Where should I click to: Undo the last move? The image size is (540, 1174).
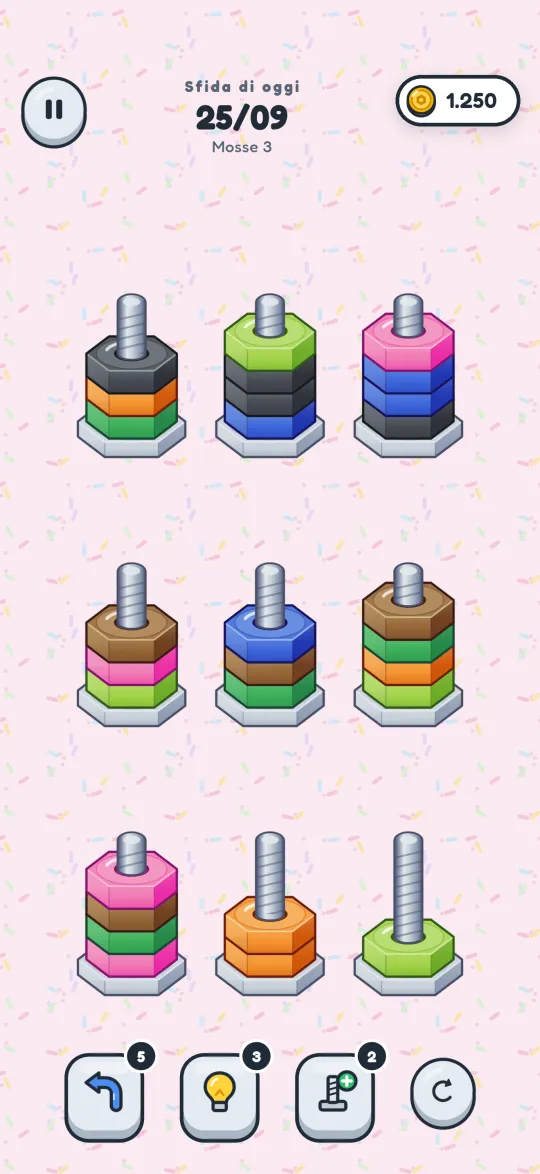pos(104,1097)
